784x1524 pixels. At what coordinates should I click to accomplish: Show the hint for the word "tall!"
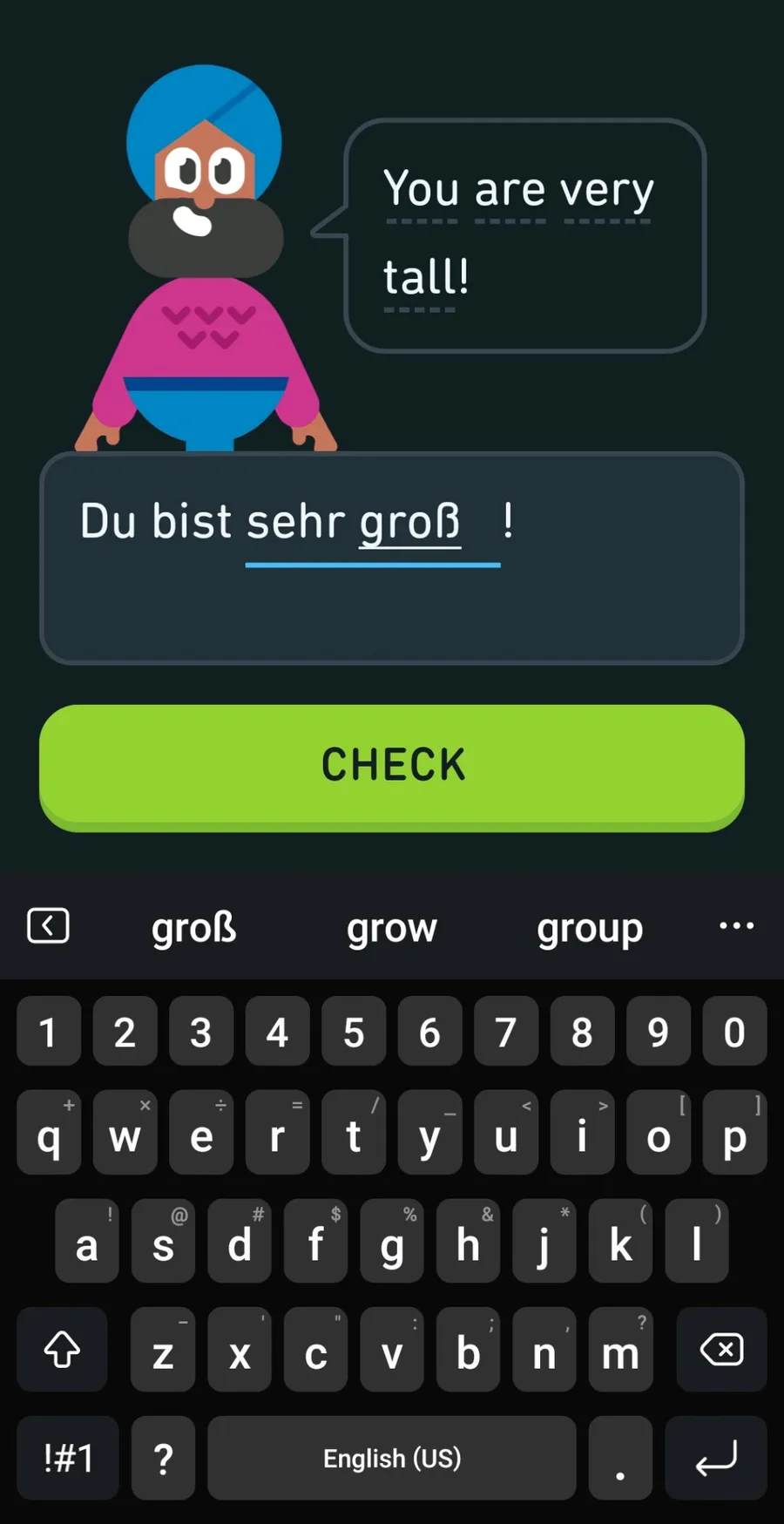point(426,279)
